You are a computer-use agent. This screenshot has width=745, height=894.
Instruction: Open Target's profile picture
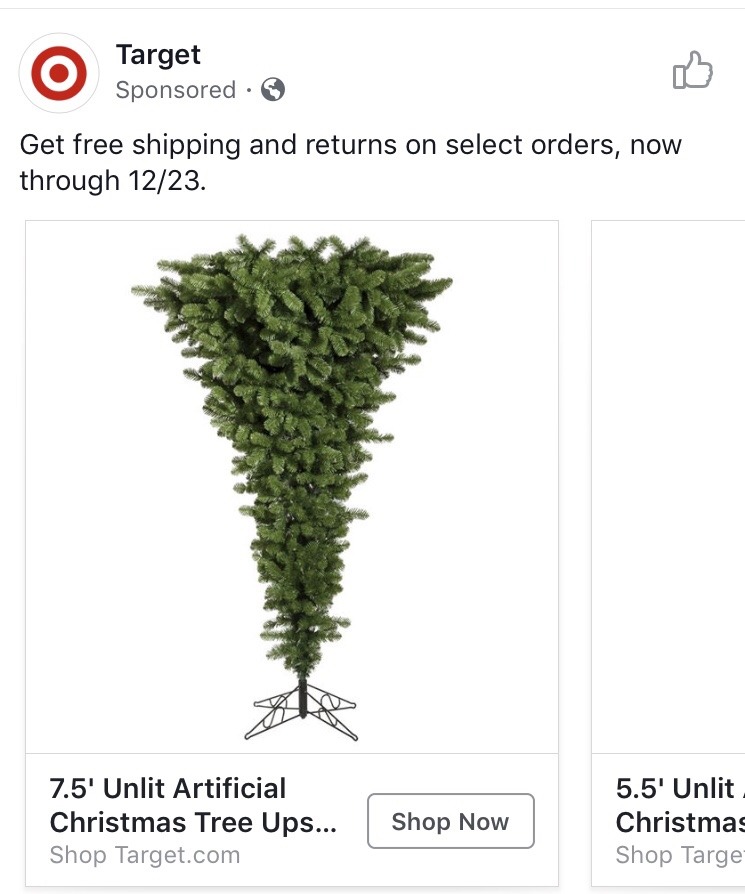point(59,73)
